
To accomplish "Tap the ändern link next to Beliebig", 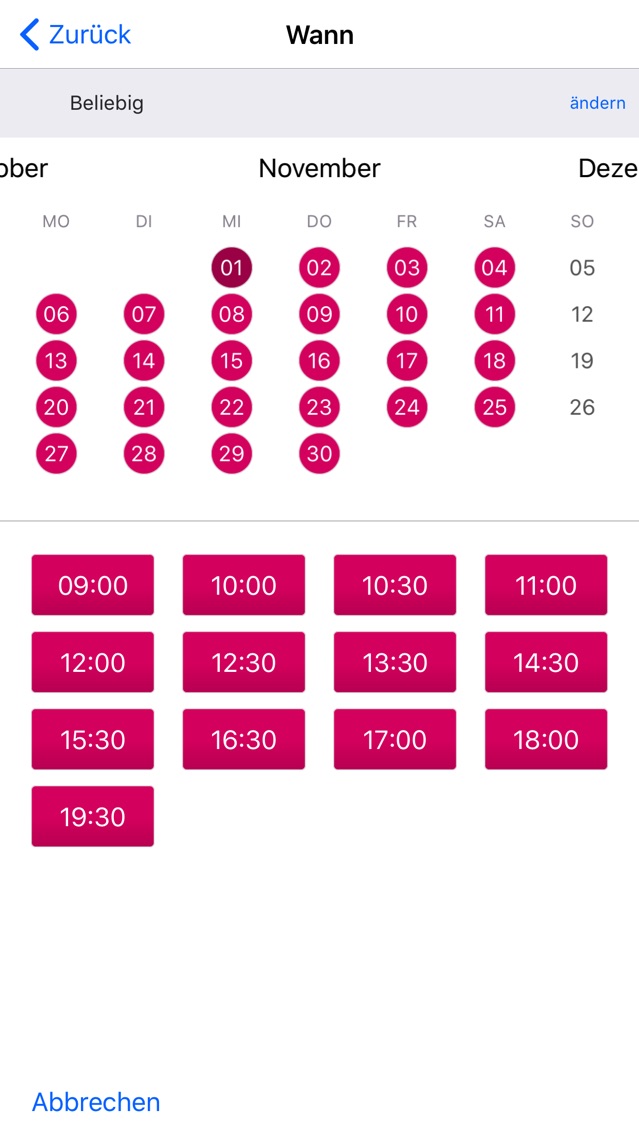I will click(x=597, y=103).
